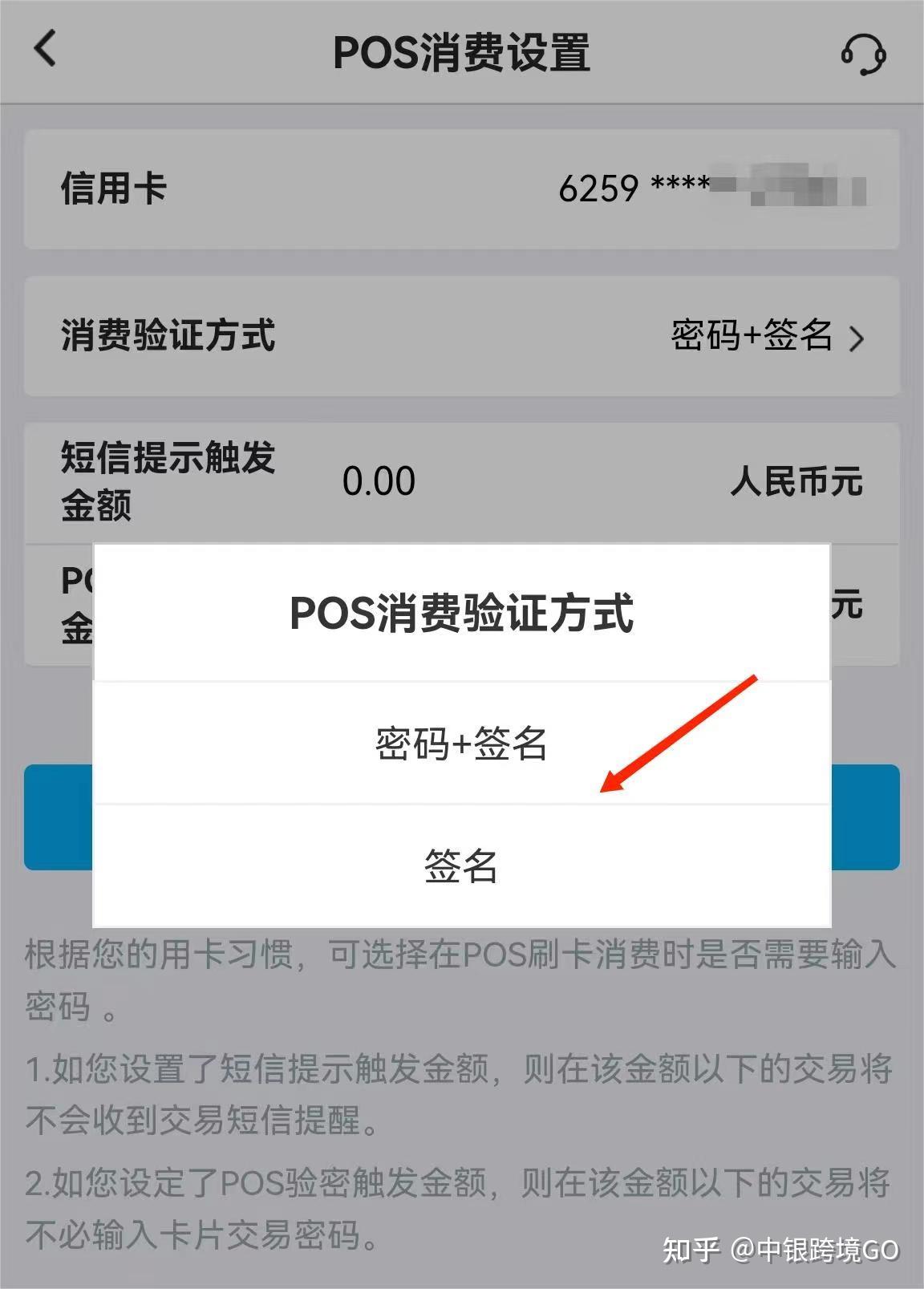Tap the back arrow to exit POS settings
The width and height of the screenshot is (924, 1289).
[x=46, y=51]
